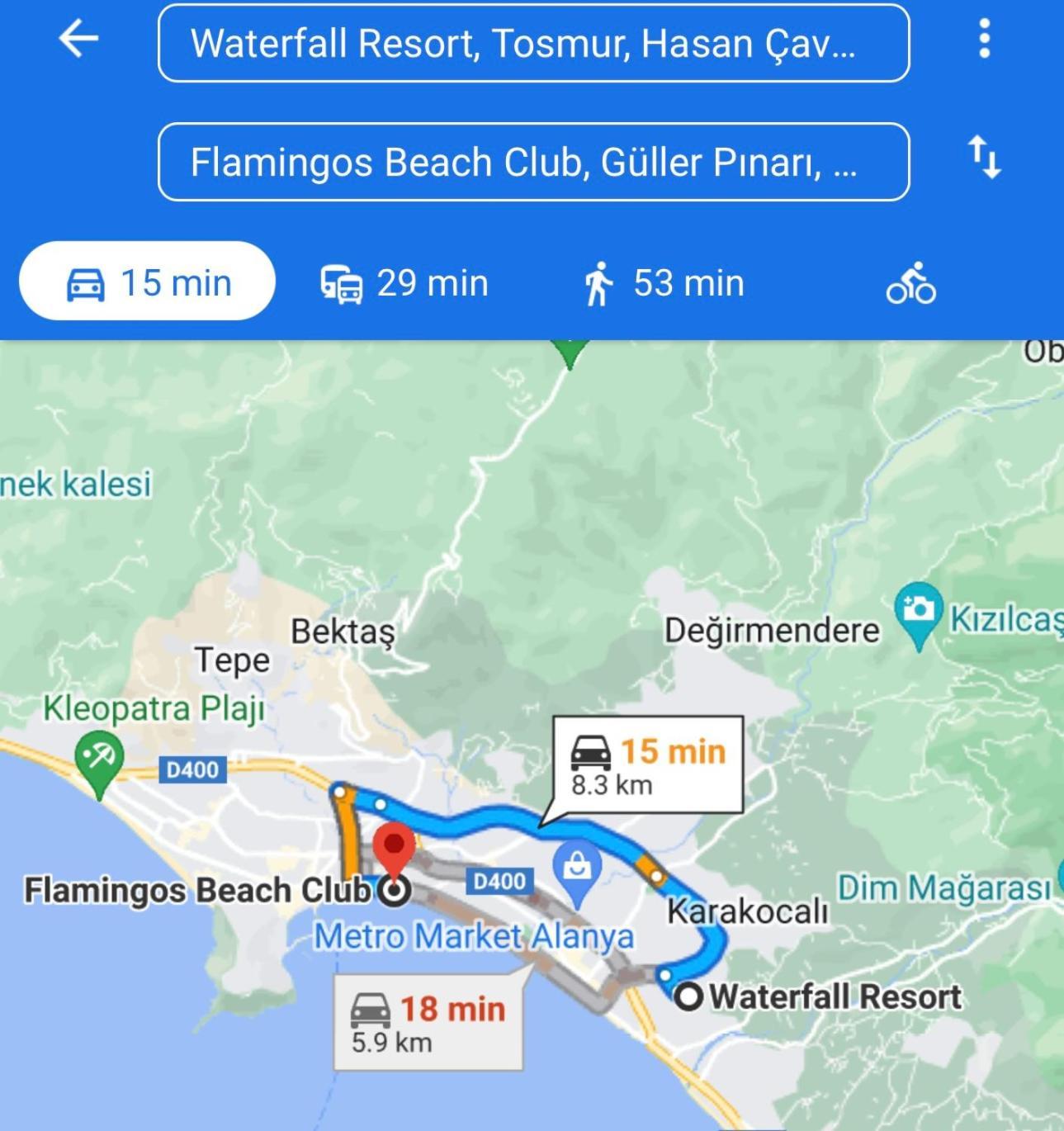Choose the alternate 18 min route

click(428, 1023)
